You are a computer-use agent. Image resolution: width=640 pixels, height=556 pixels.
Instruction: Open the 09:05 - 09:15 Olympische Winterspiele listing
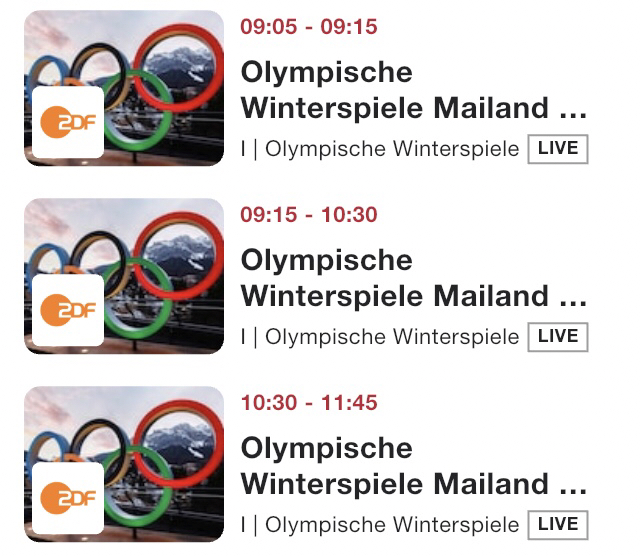412,90
